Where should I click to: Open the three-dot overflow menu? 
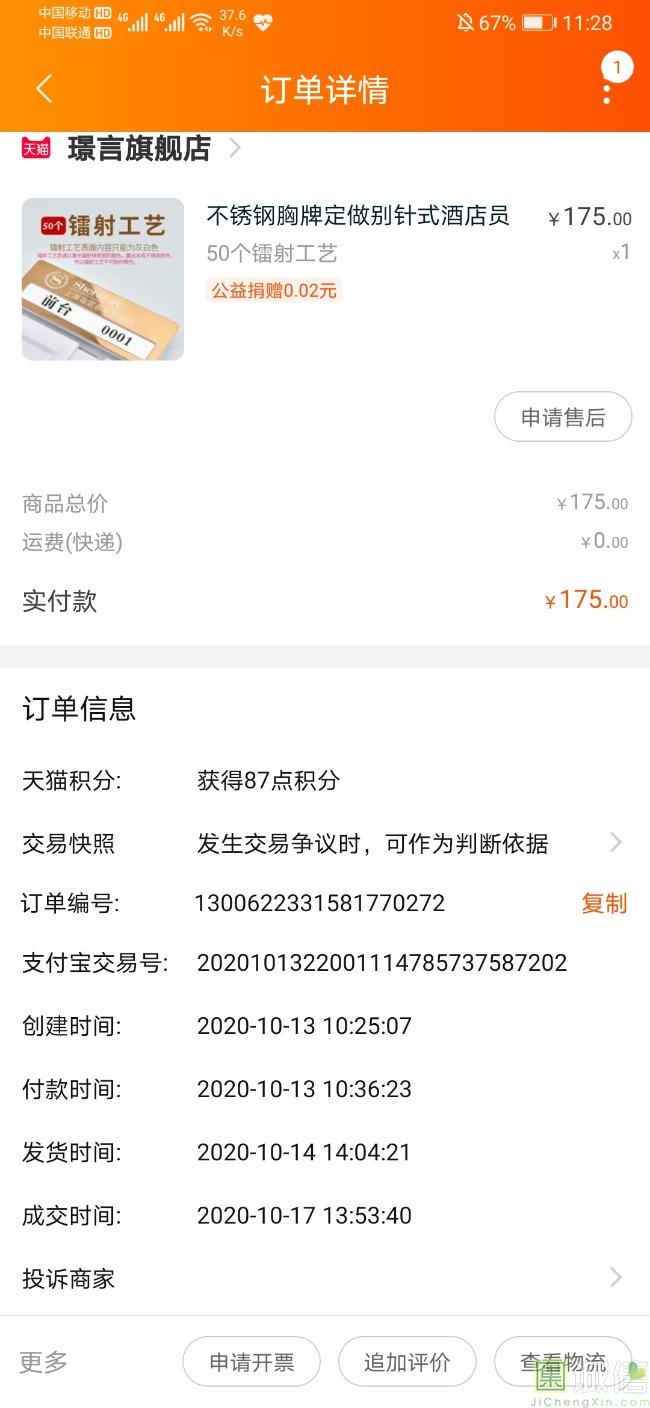[607, 90]
